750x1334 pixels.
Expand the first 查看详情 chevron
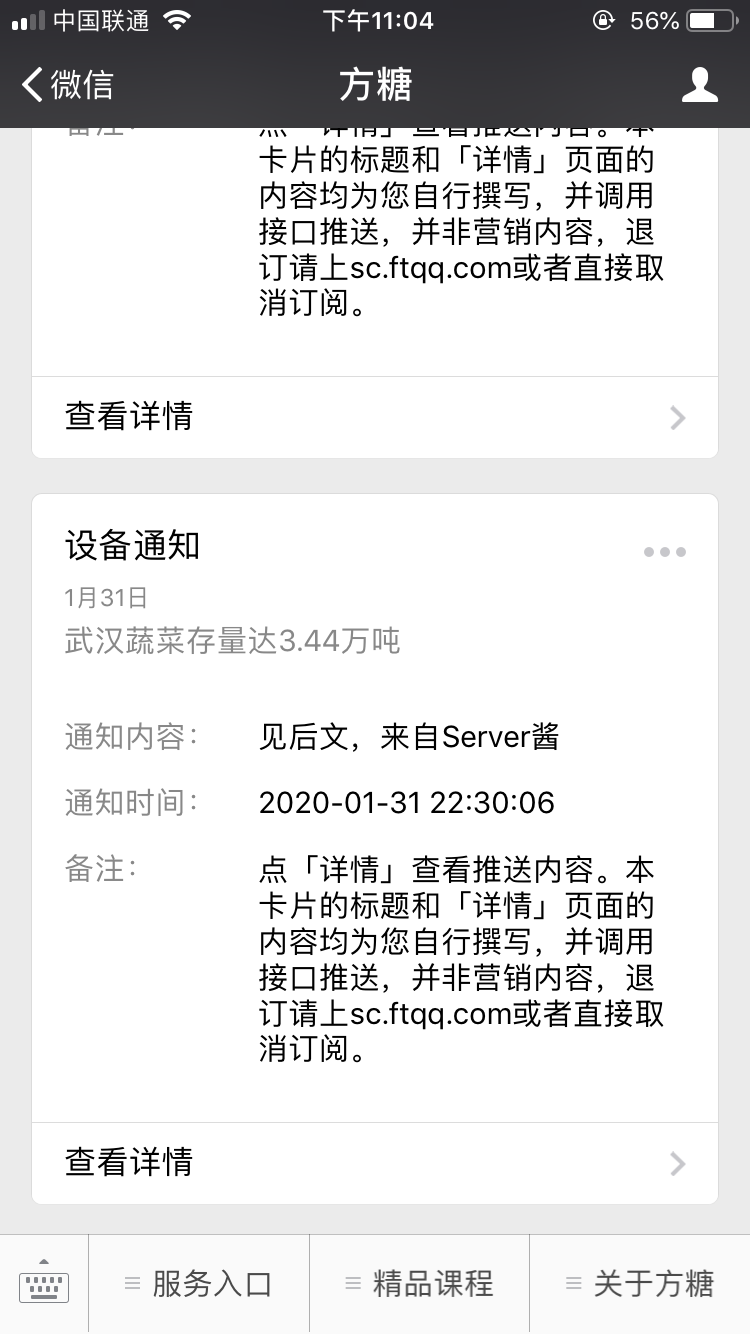coord(677,417)
